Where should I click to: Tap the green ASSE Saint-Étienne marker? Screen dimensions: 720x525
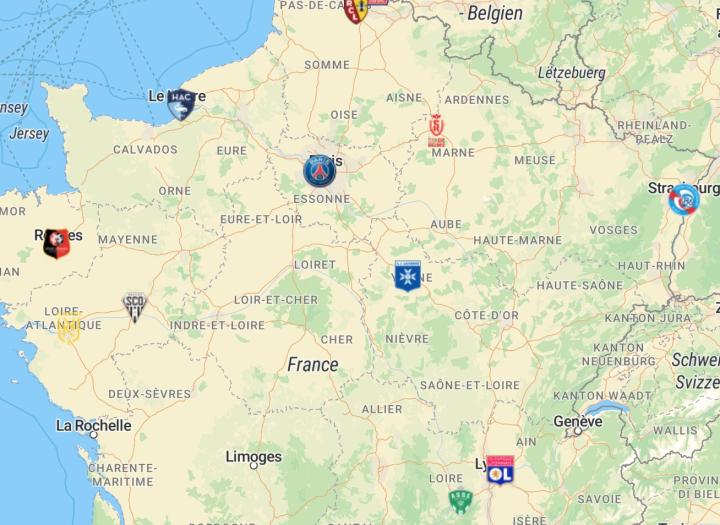point(461,499)
